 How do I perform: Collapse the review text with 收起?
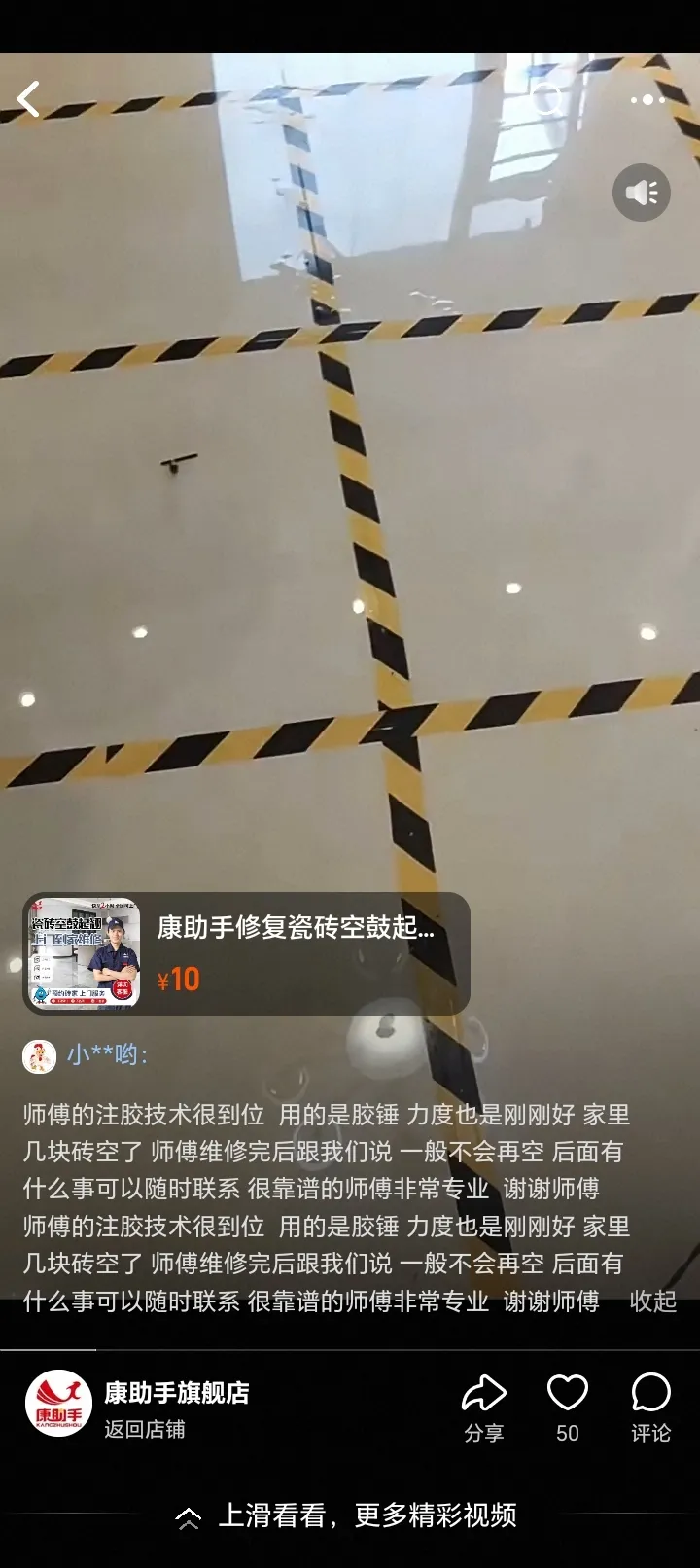653,1301
